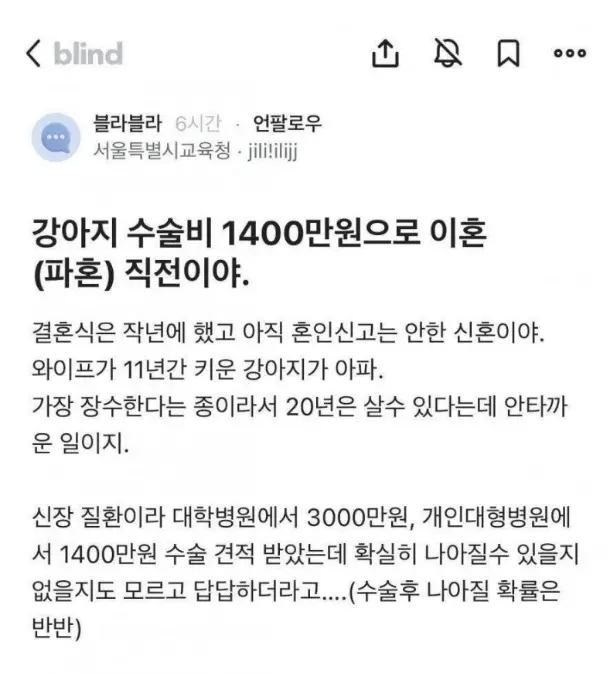
Task: Share this post
Action: (385, 54)
